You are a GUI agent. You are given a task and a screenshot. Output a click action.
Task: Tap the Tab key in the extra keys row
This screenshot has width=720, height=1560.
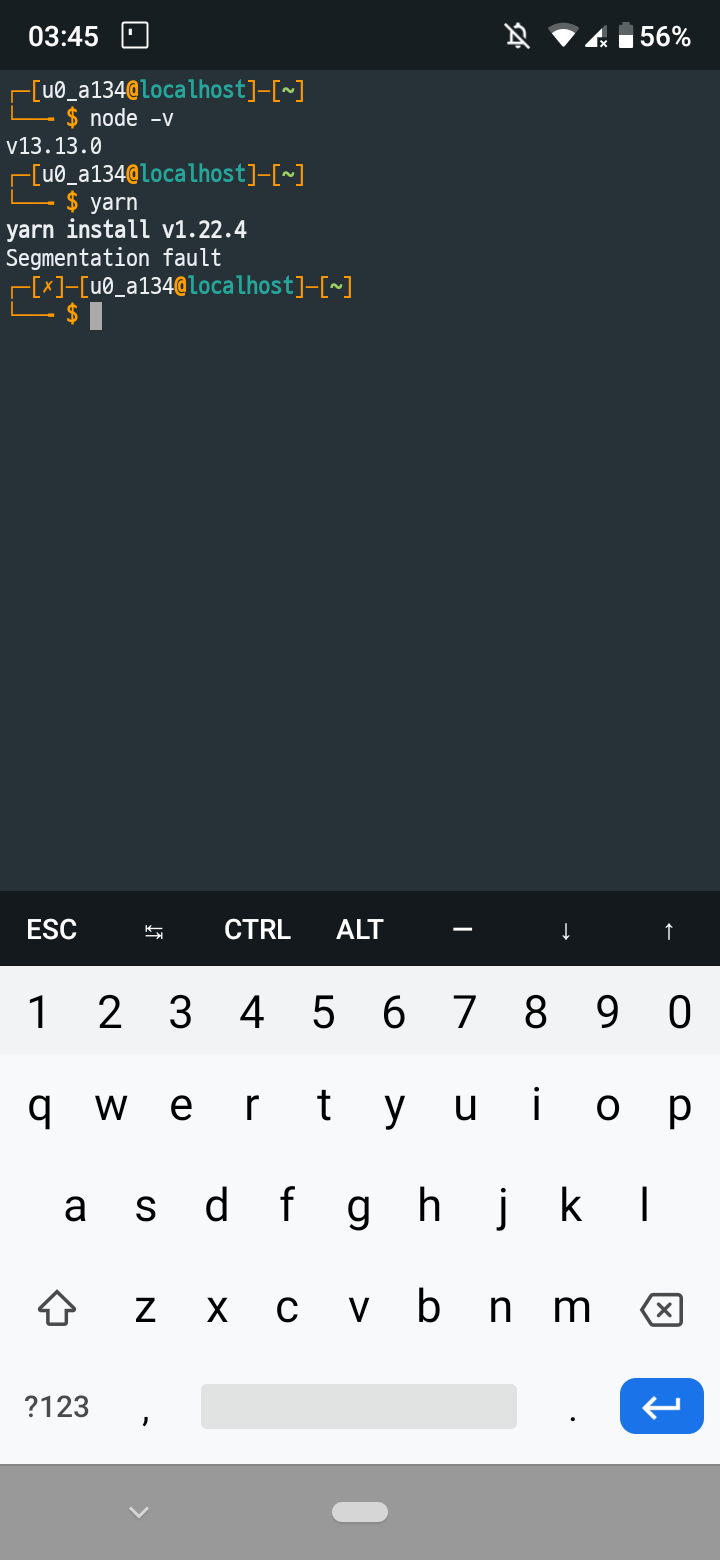coord(154,931)
